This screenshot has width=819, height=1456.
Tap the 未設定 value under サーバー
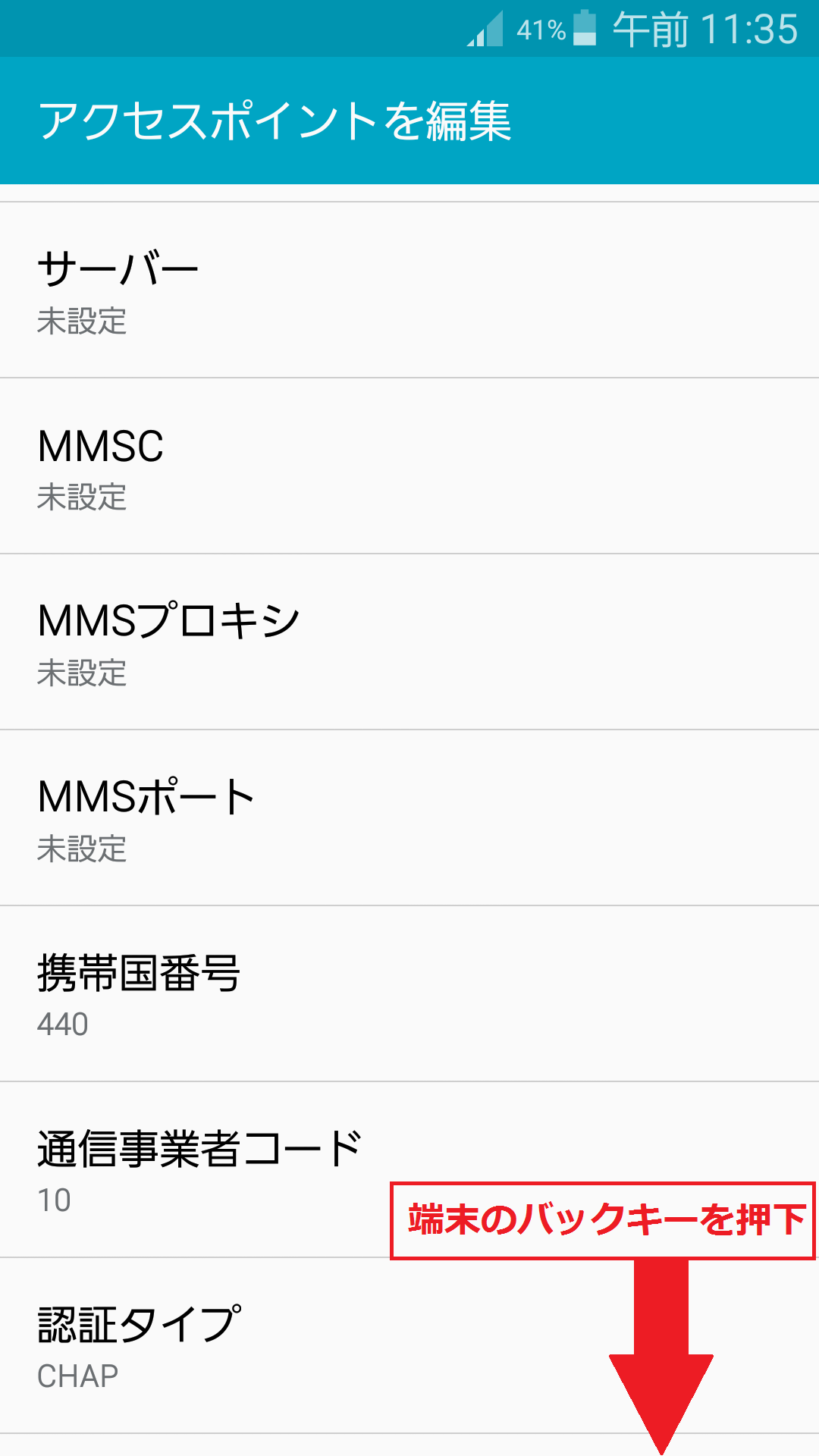click(x=81, y=322)
